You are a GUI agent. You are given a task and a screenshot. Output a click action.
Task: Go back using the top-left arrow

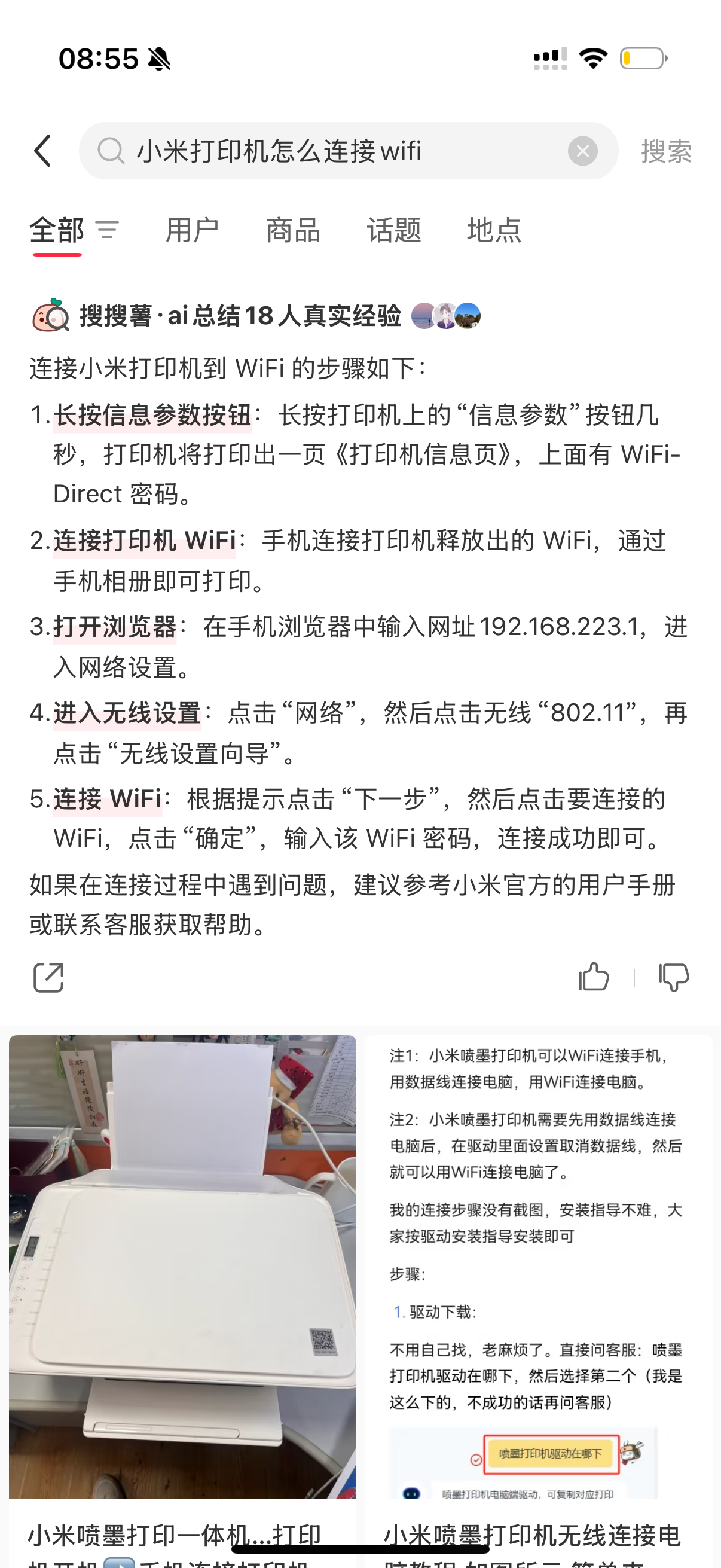point(42,151)
